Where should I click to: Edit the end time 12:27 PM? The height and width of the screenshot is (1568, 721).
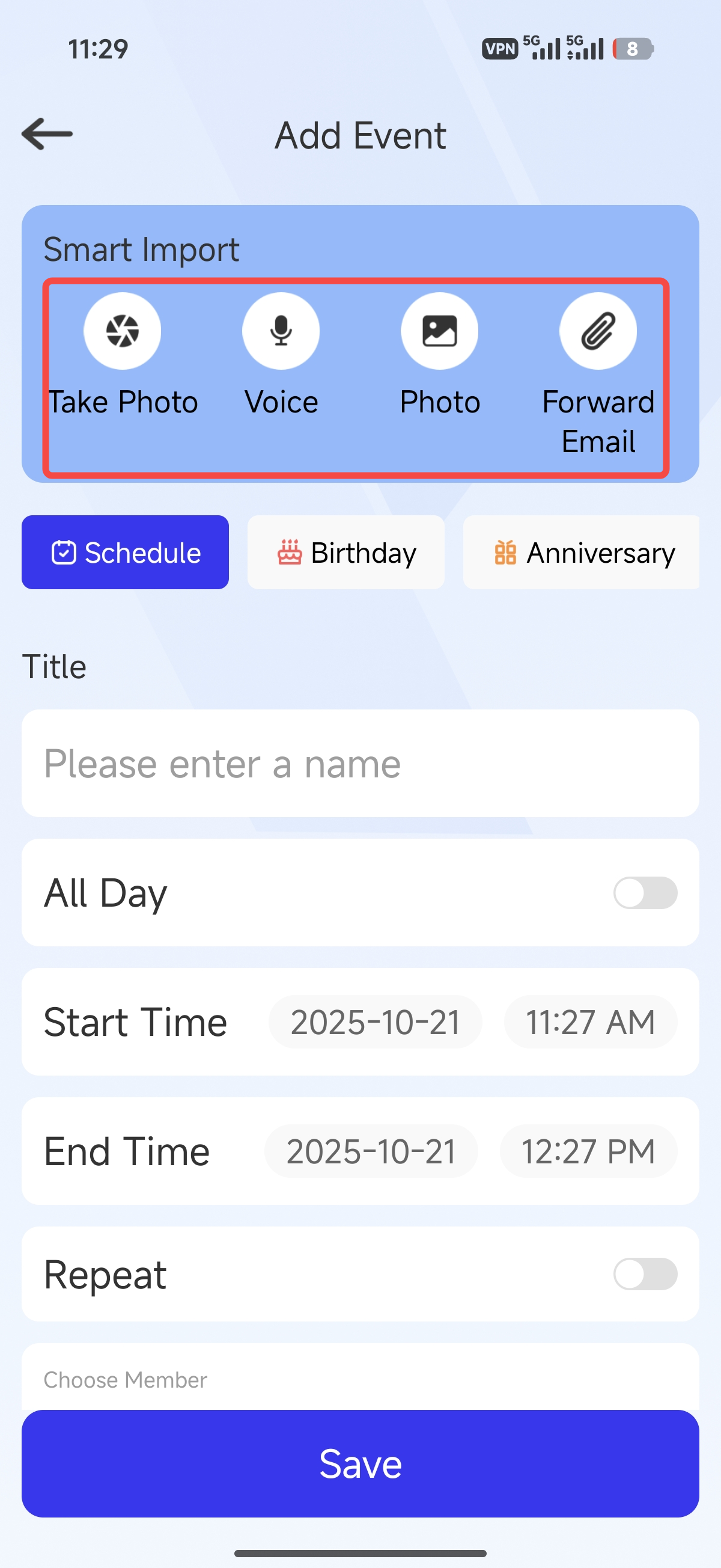588,1151
